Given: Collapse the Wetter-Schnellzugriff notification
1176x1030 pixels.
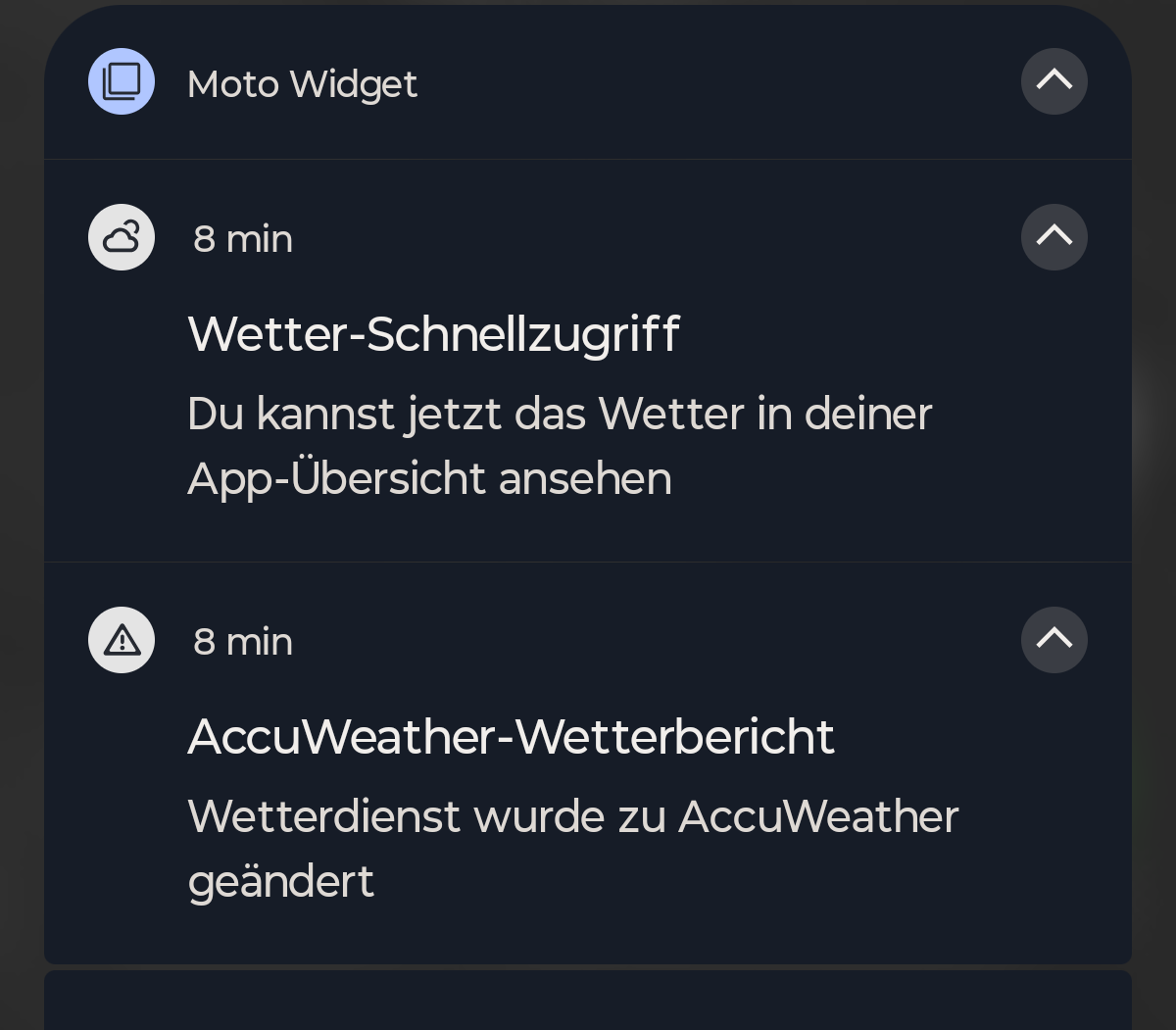Looking at the screenshot, I should coord(1053,237).
